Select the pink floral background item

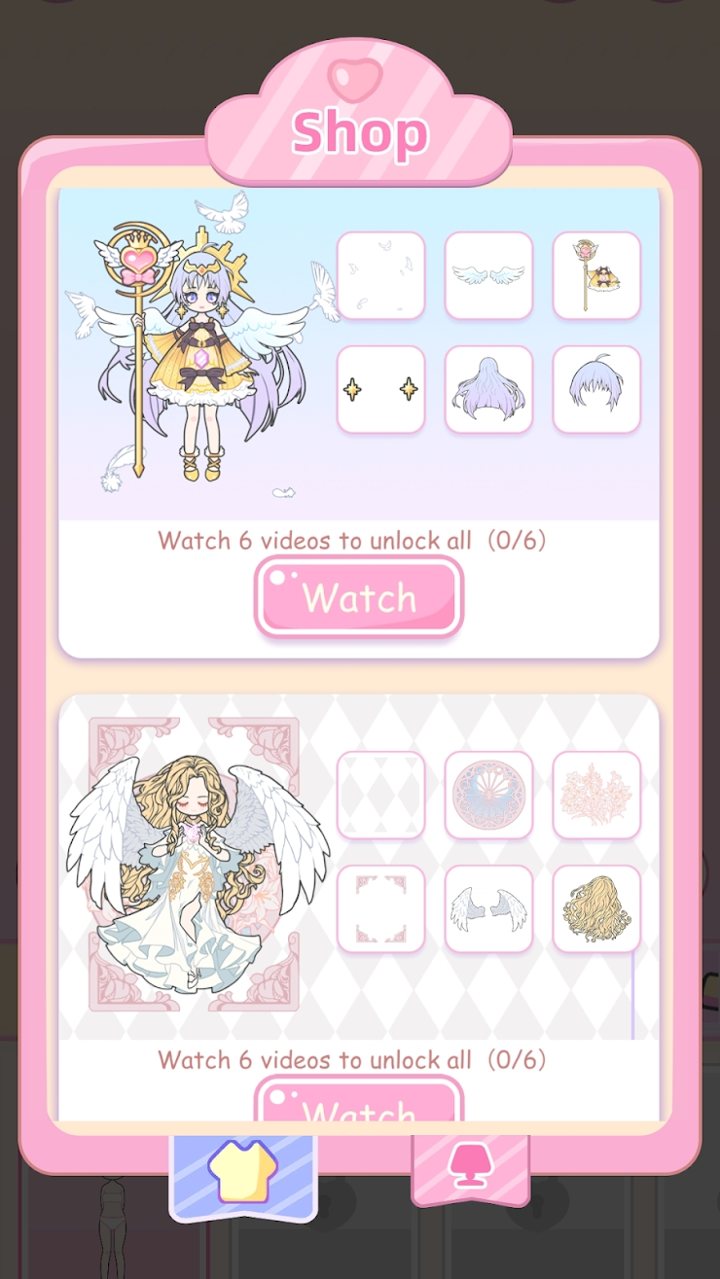pyautogui.click(x=596, y=795)
